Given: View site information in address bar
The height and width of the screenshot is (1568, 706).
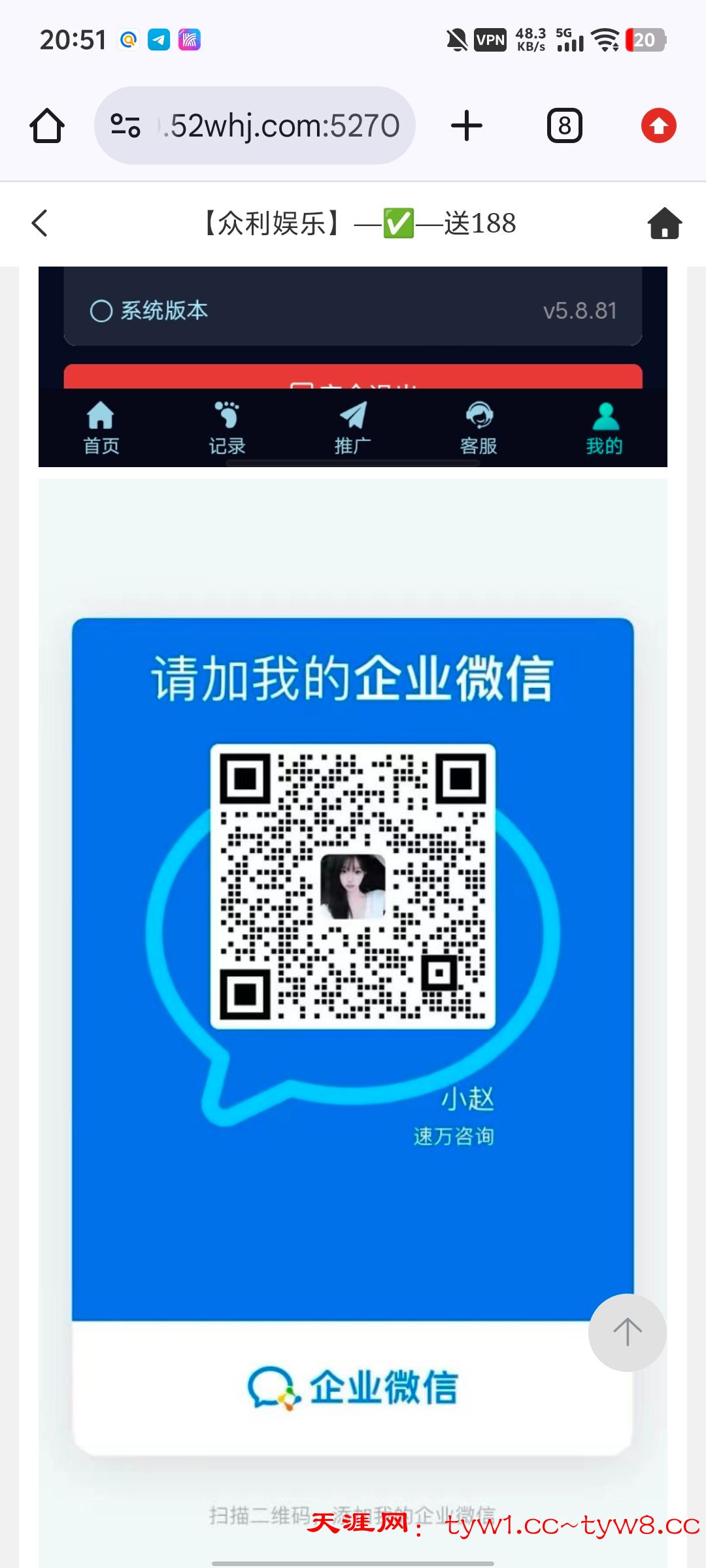Looking at the screenshot, I should click(x=125, y=125).
